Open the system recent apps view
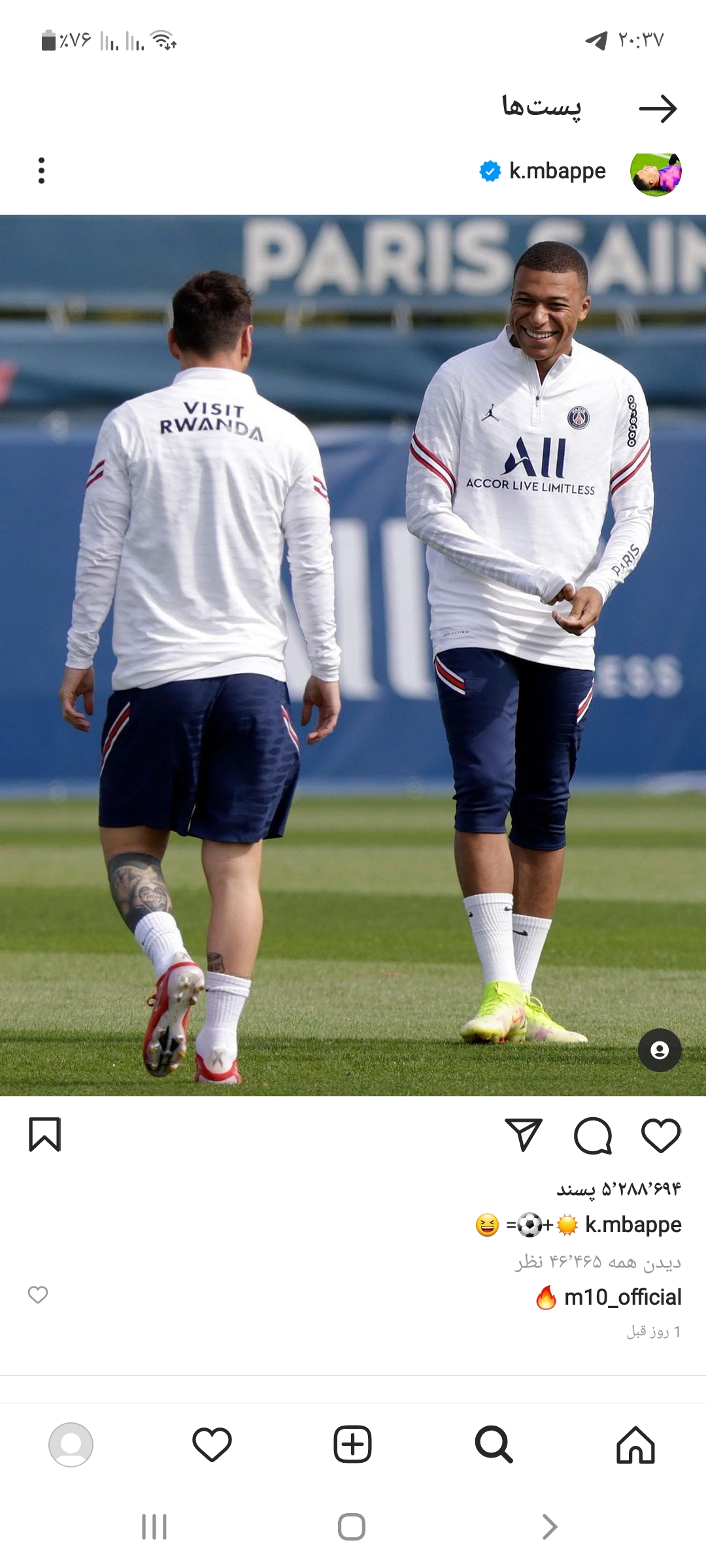 154,1527
